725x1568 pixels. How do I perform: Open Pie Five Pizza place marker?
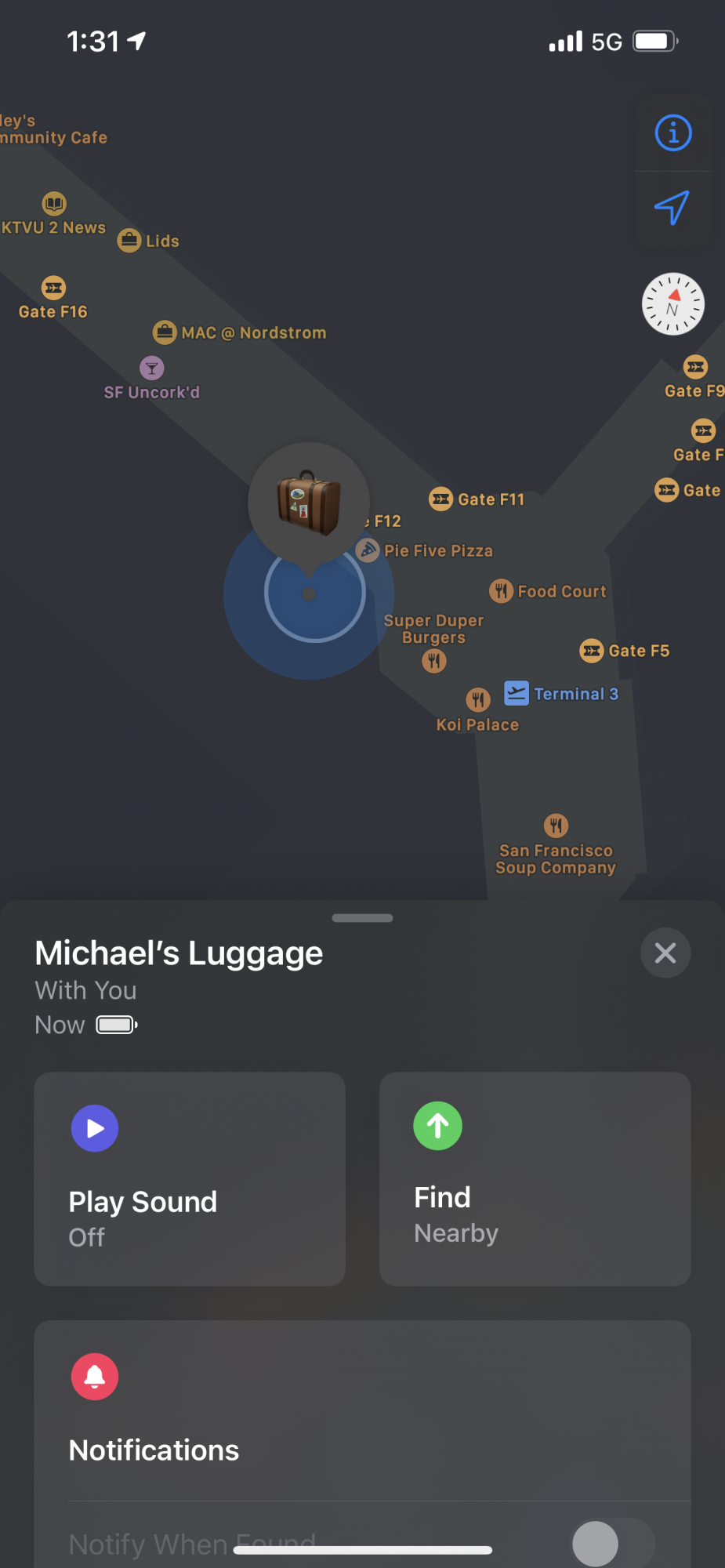(x=368, y=550)
